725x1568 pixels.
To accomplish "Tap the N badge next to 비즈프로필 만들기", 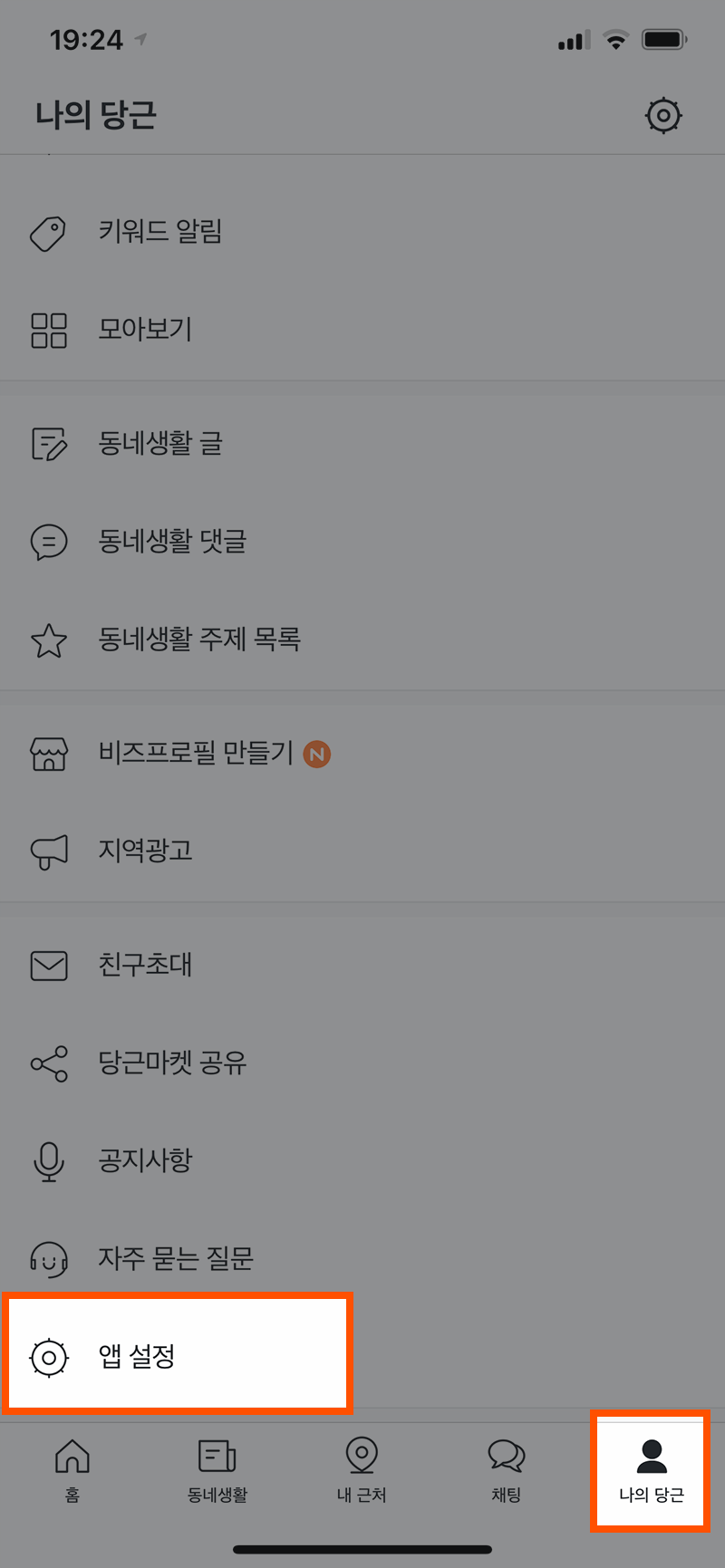I will (317, 754).
